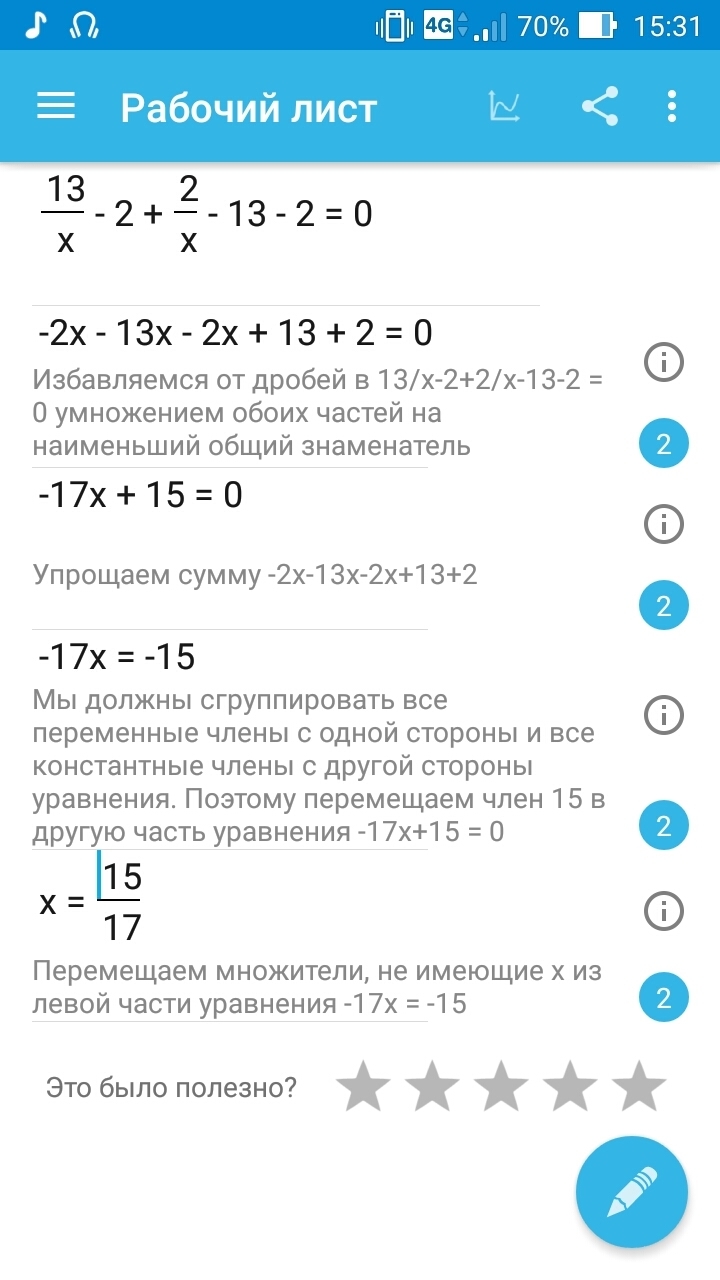
Task: Show info for step -17x = -15
Action: click(x=664, y=714)
